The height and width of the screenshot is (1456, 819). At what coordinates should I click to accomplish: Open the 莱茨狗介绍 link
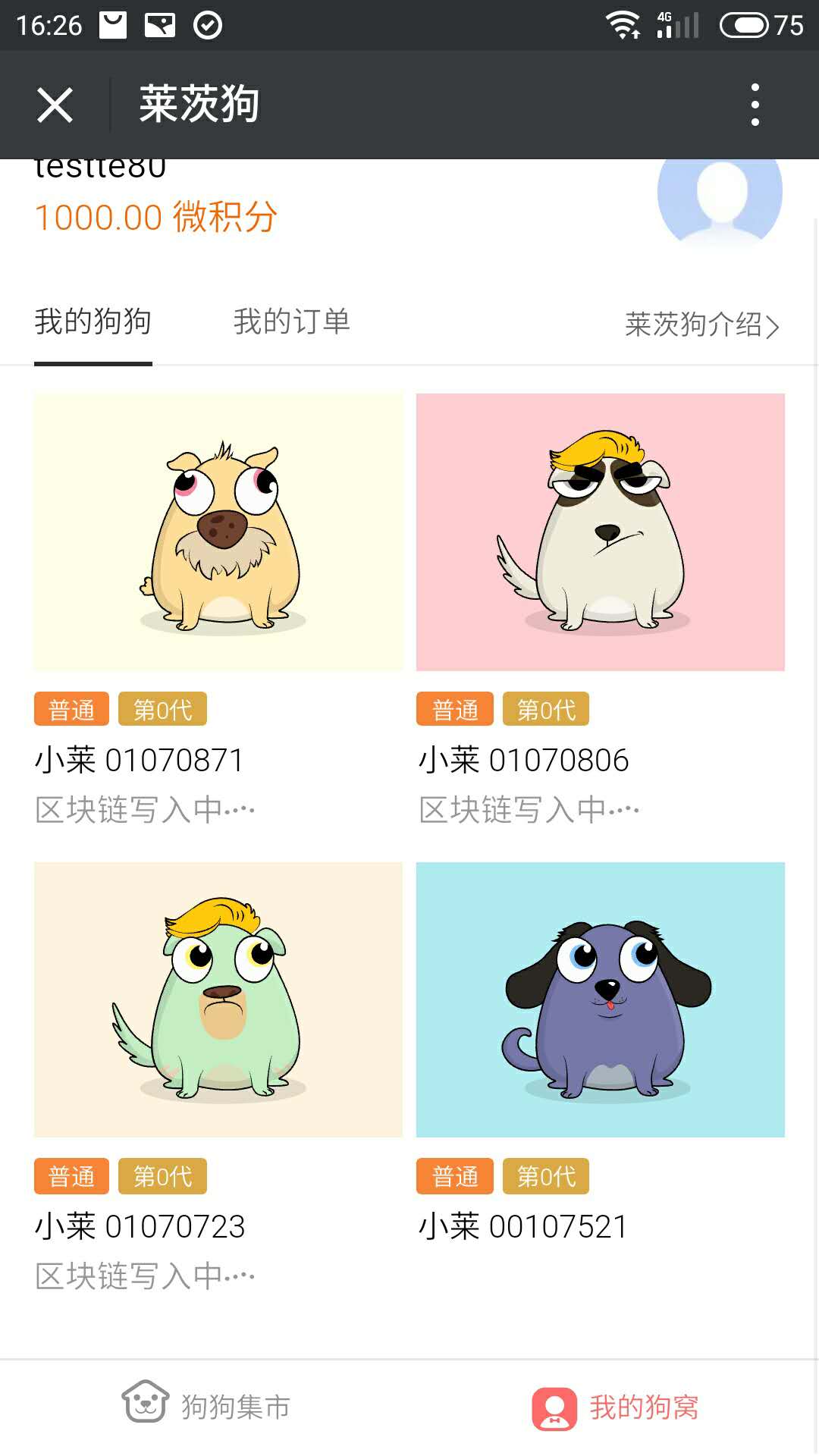[701, 325]
